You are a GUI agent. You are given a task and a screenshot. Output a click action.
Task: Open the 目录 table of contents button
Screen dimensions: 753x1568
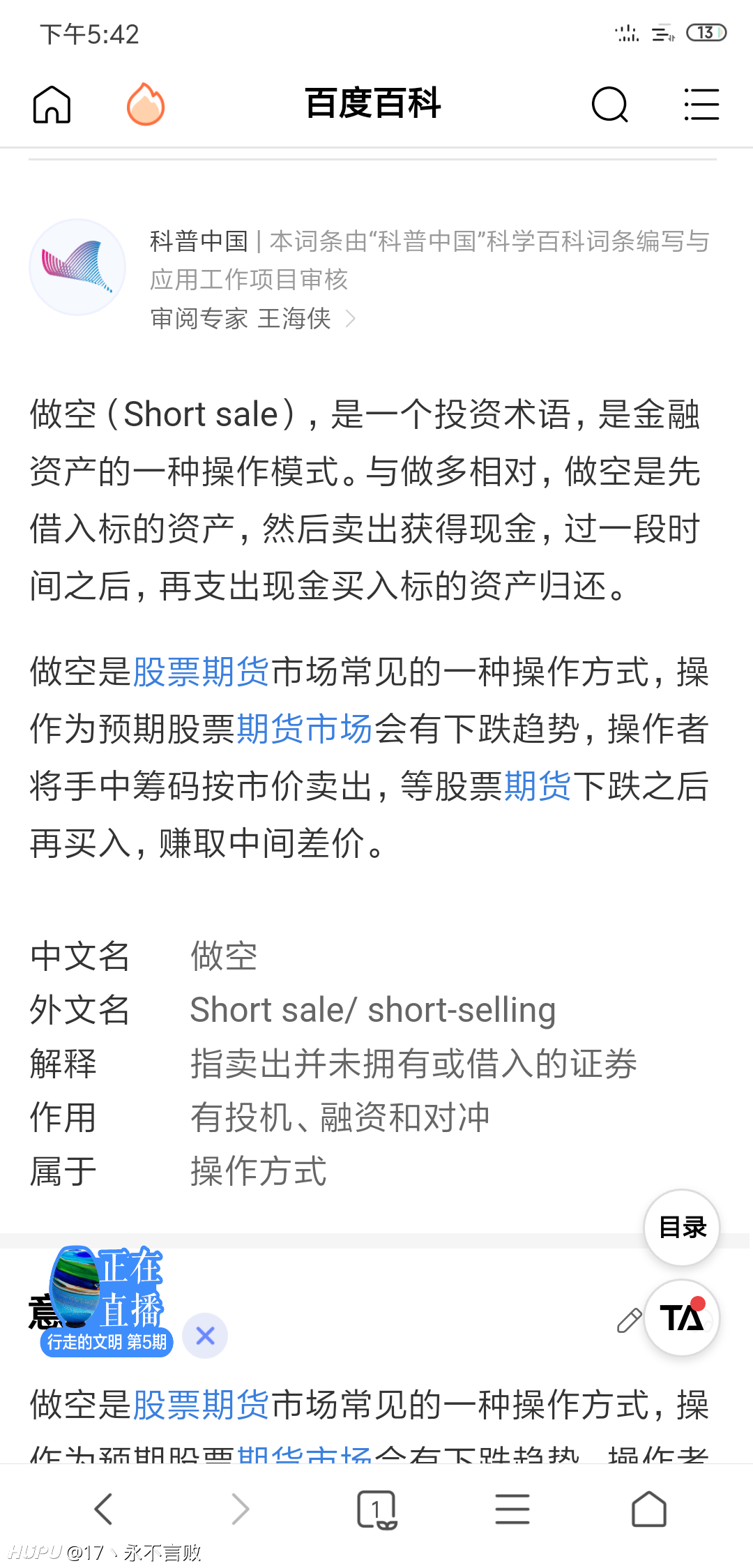682,1228
